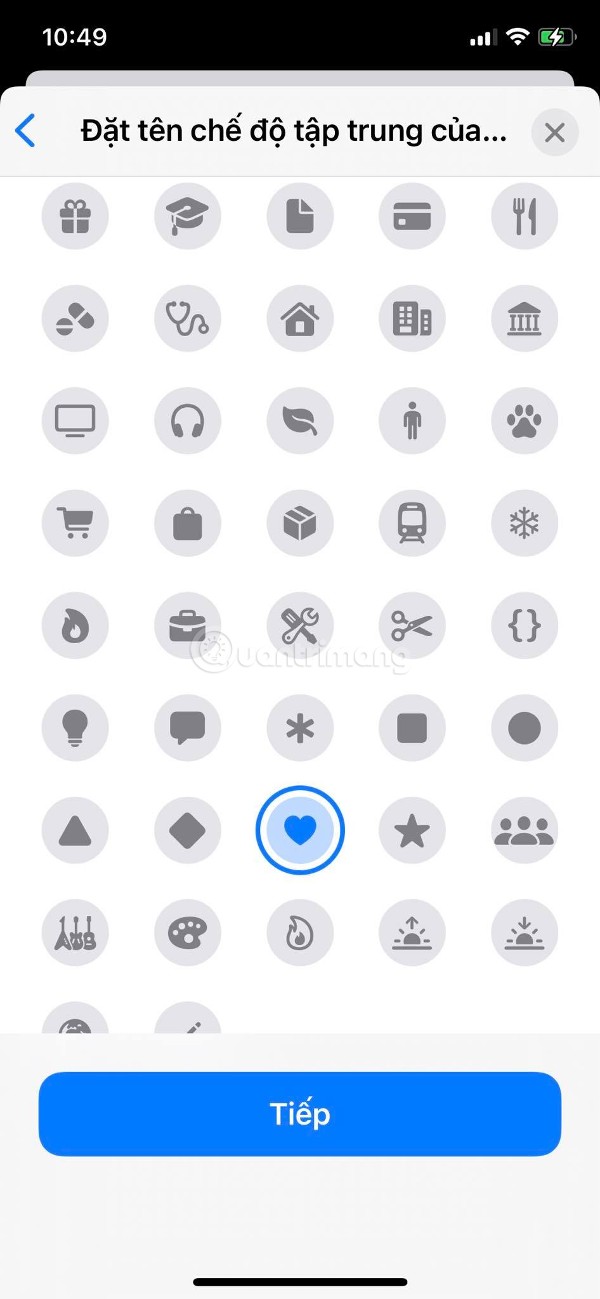Image resolution: width=600 pixels, height=1299 pixels.
Task: Choose the scissors icon
Action: 412,626
